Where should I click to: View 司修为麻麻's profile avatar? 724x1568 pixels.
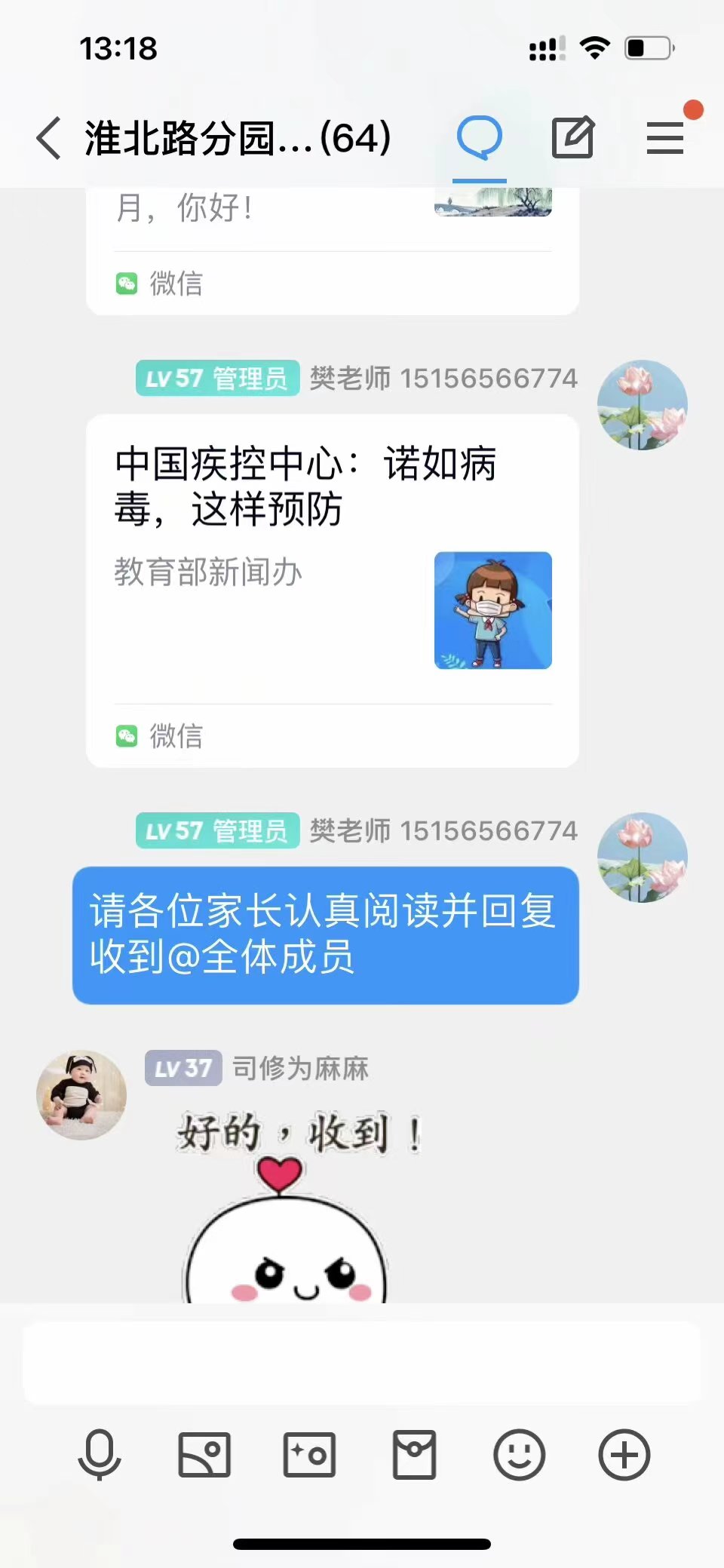pyautogui.click(x=81, y=1095)
